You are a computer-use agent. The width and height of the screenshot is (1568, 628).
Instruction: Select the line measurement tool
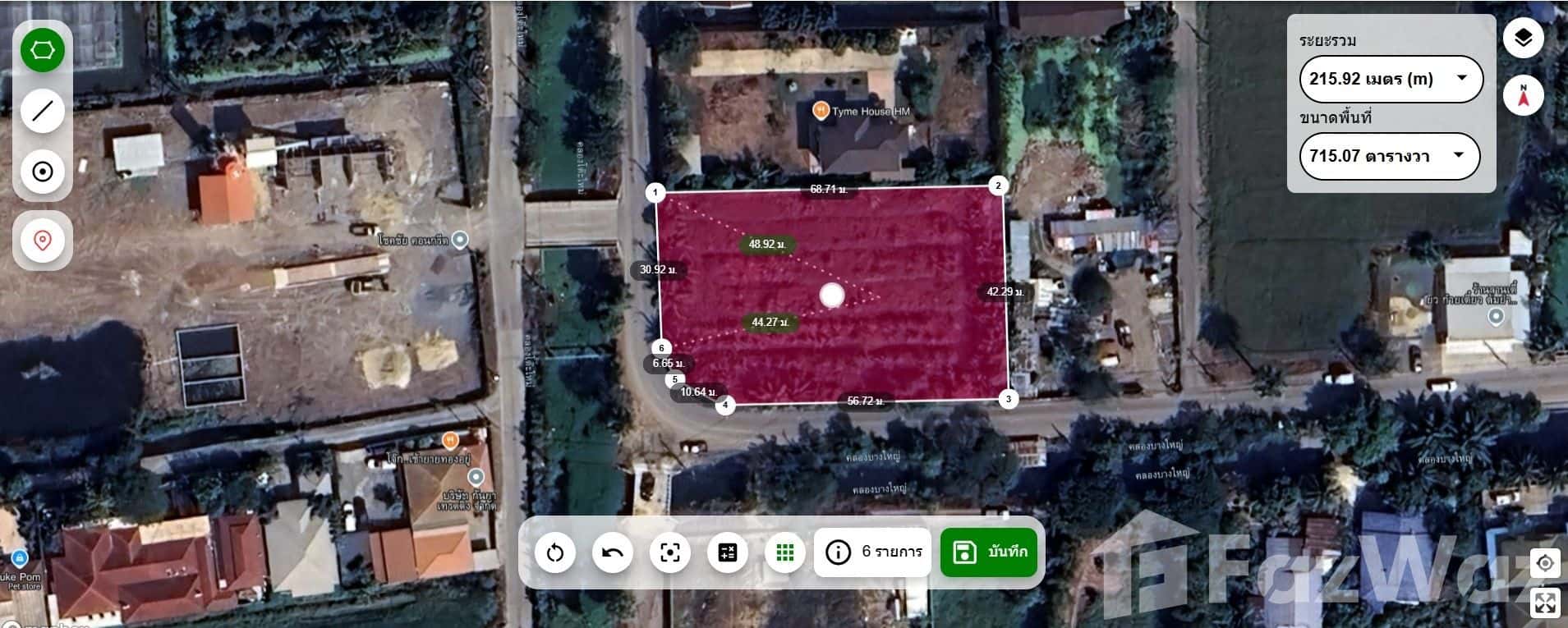point(42,110)
